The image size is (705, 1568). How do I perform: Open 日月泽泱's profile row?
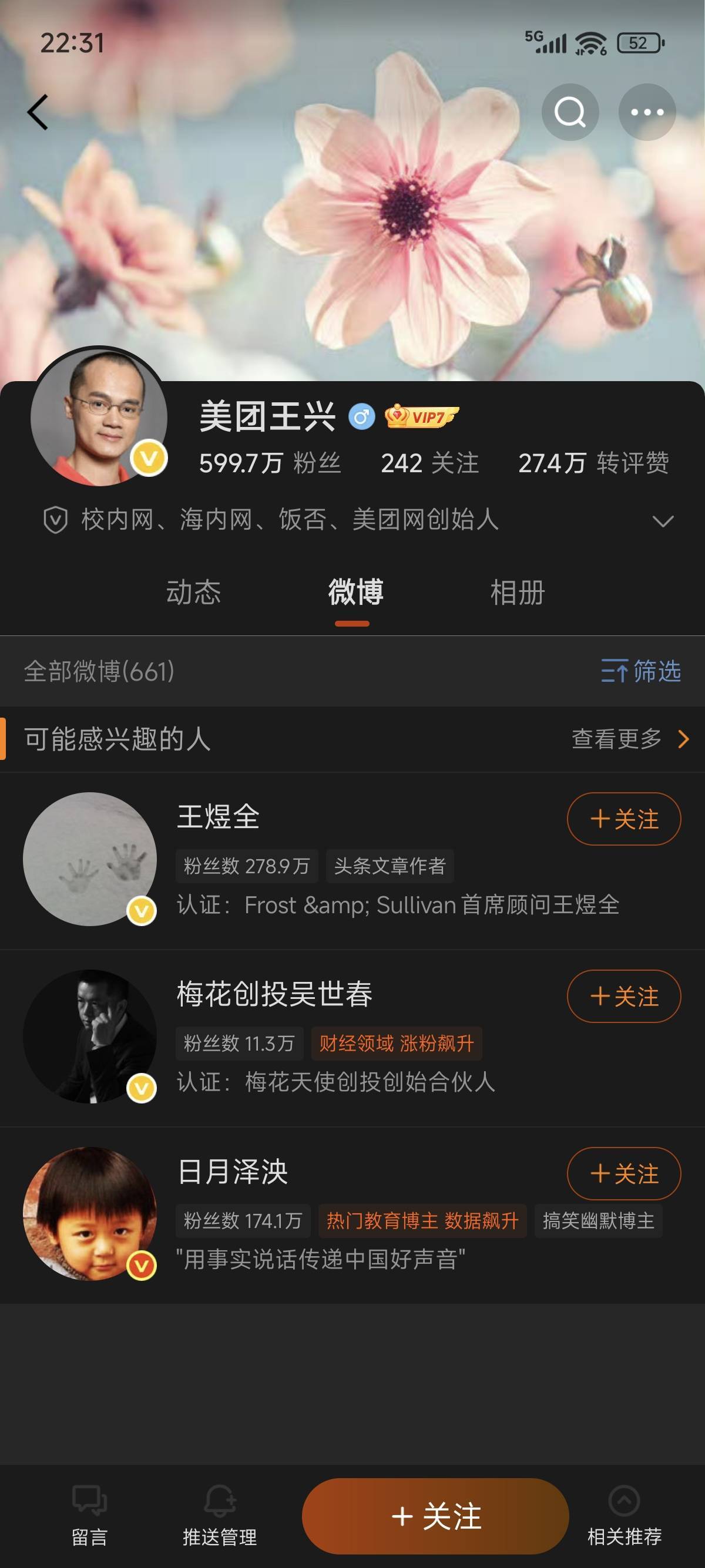[x=352, y=1215]
